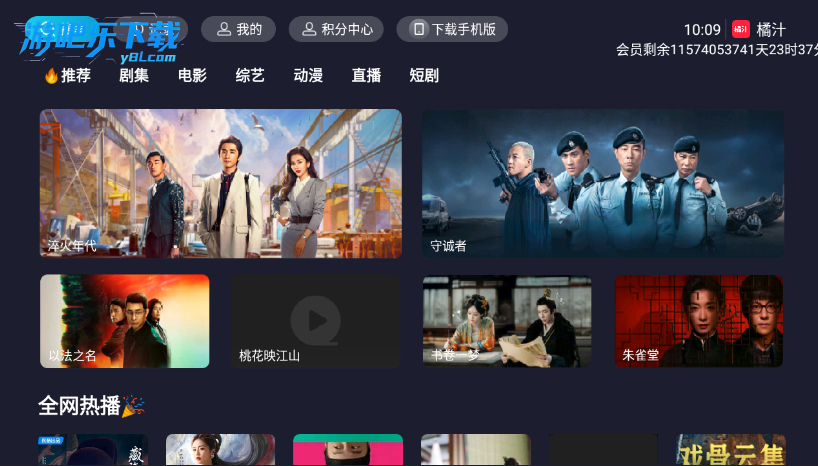The height and width of the screenshot is (466, 818).
Task: Select the 桃花映江山 card
Action: (316, 321)
